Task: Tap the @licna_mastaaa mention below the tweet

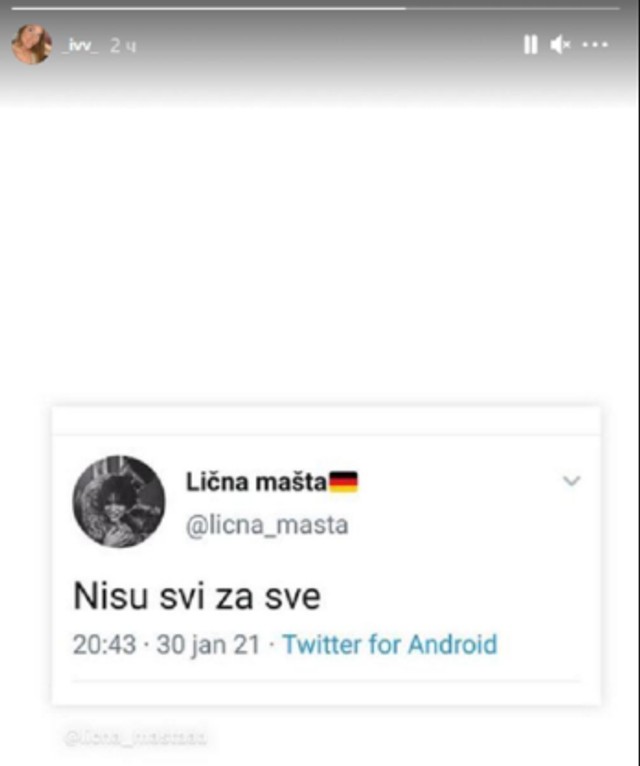Action: click(135, 738)
